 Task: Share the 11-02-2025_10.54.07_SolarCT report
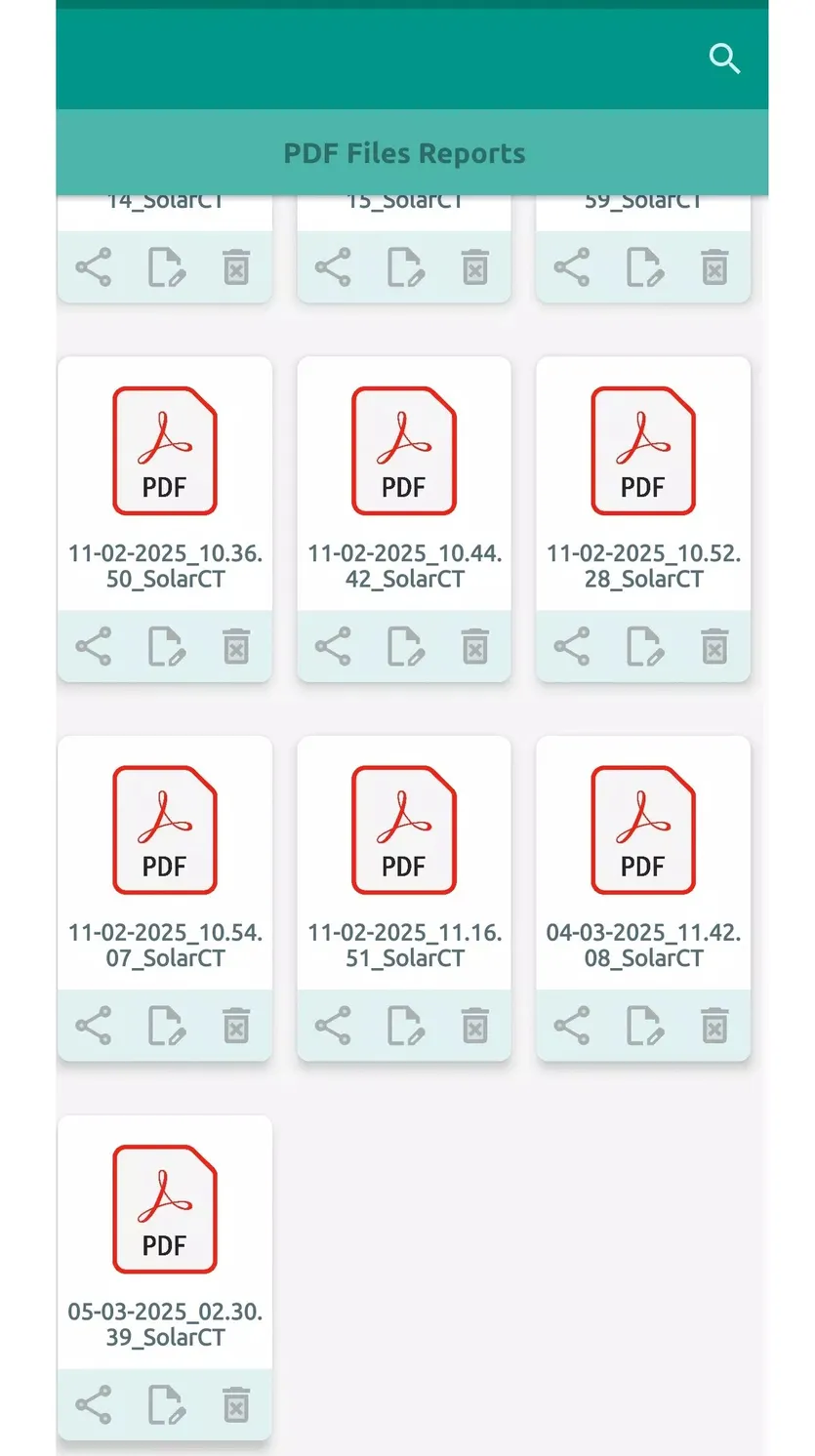pos(94,1026)
